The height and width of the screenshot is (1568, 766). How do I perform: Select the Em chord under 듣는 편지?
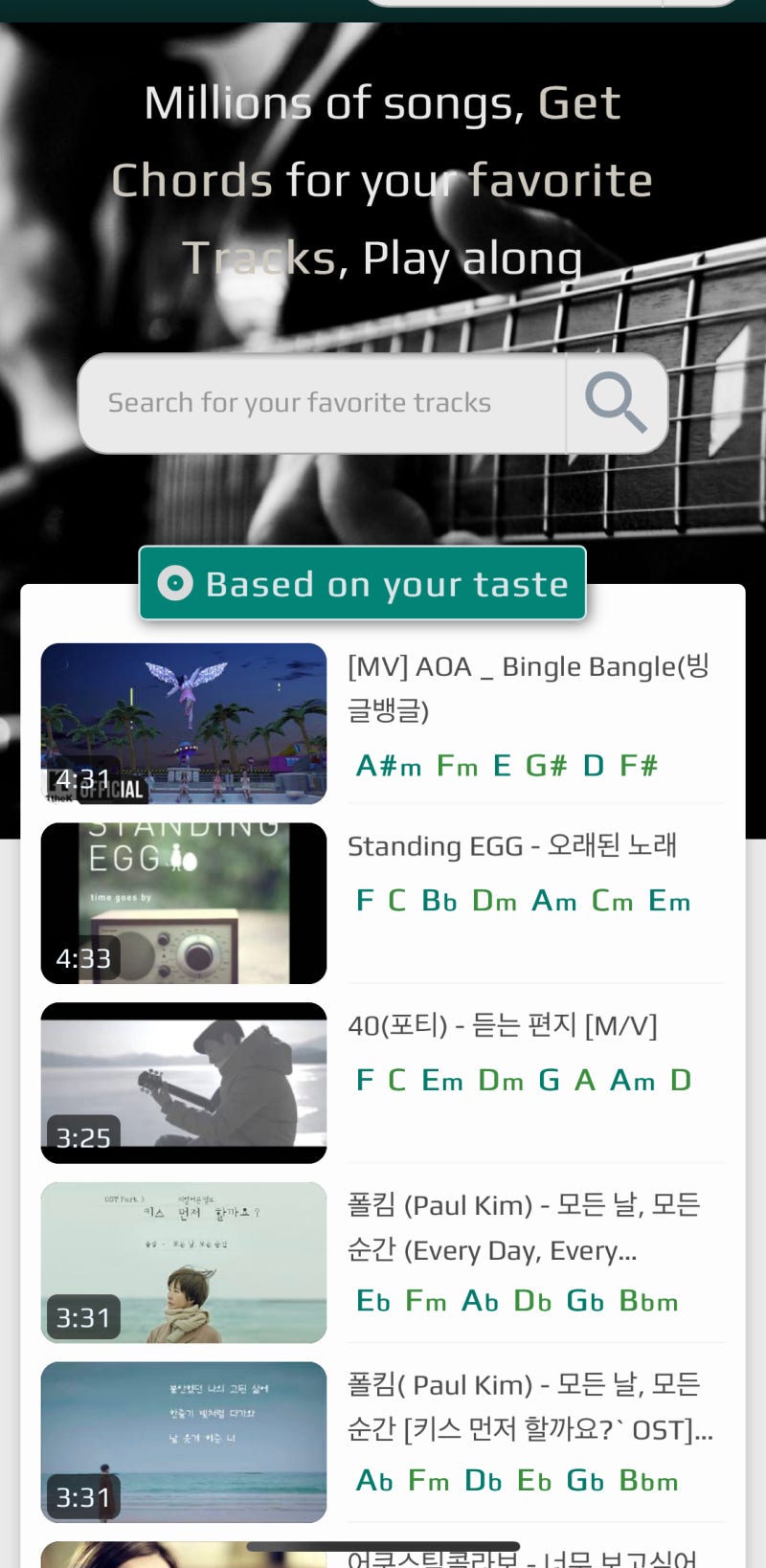441,1080
